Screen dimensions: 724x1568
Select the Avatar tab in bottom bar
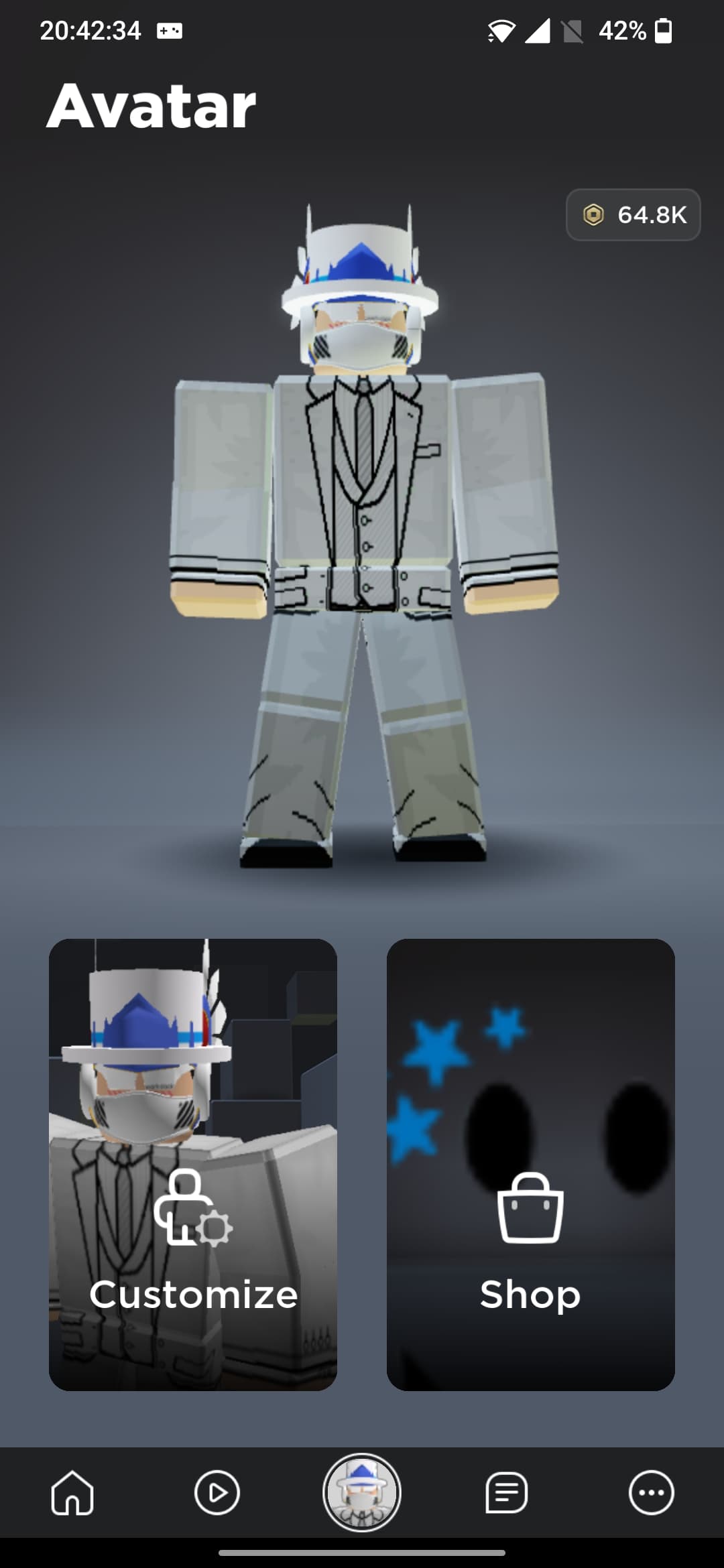click(x=362, y=1493)
